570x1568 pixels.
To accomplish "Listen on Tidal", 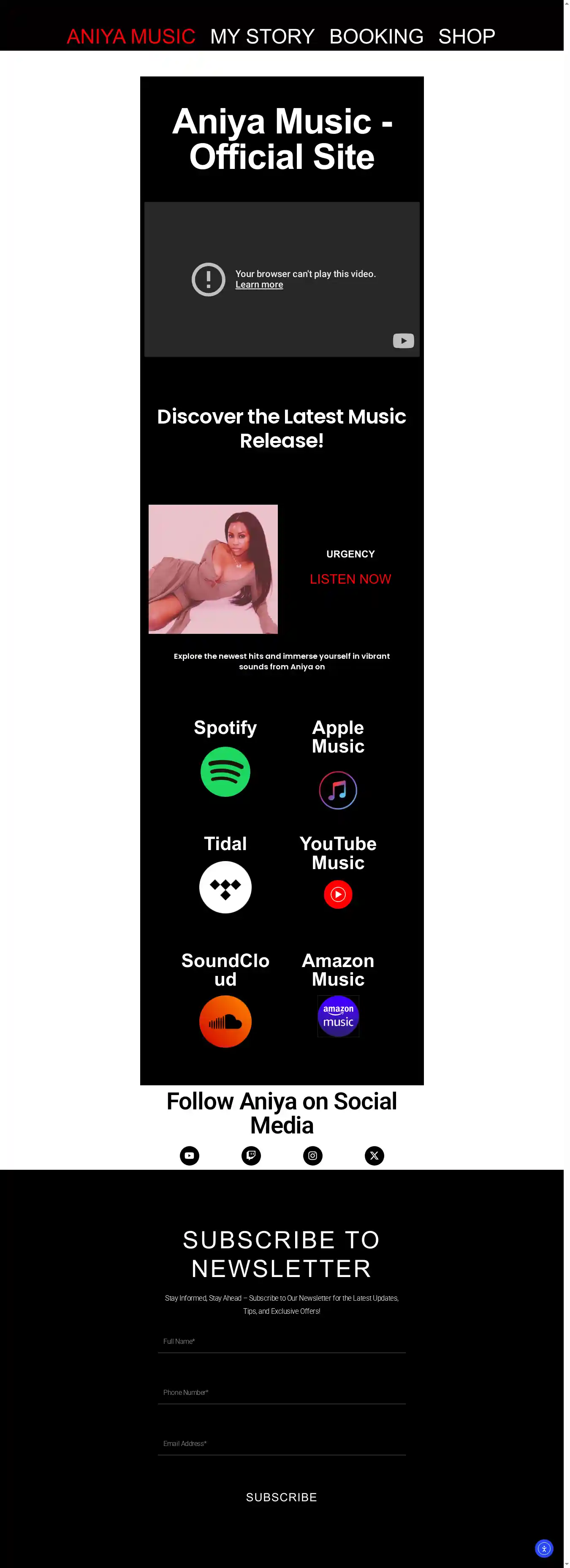I will coord(225,888).
